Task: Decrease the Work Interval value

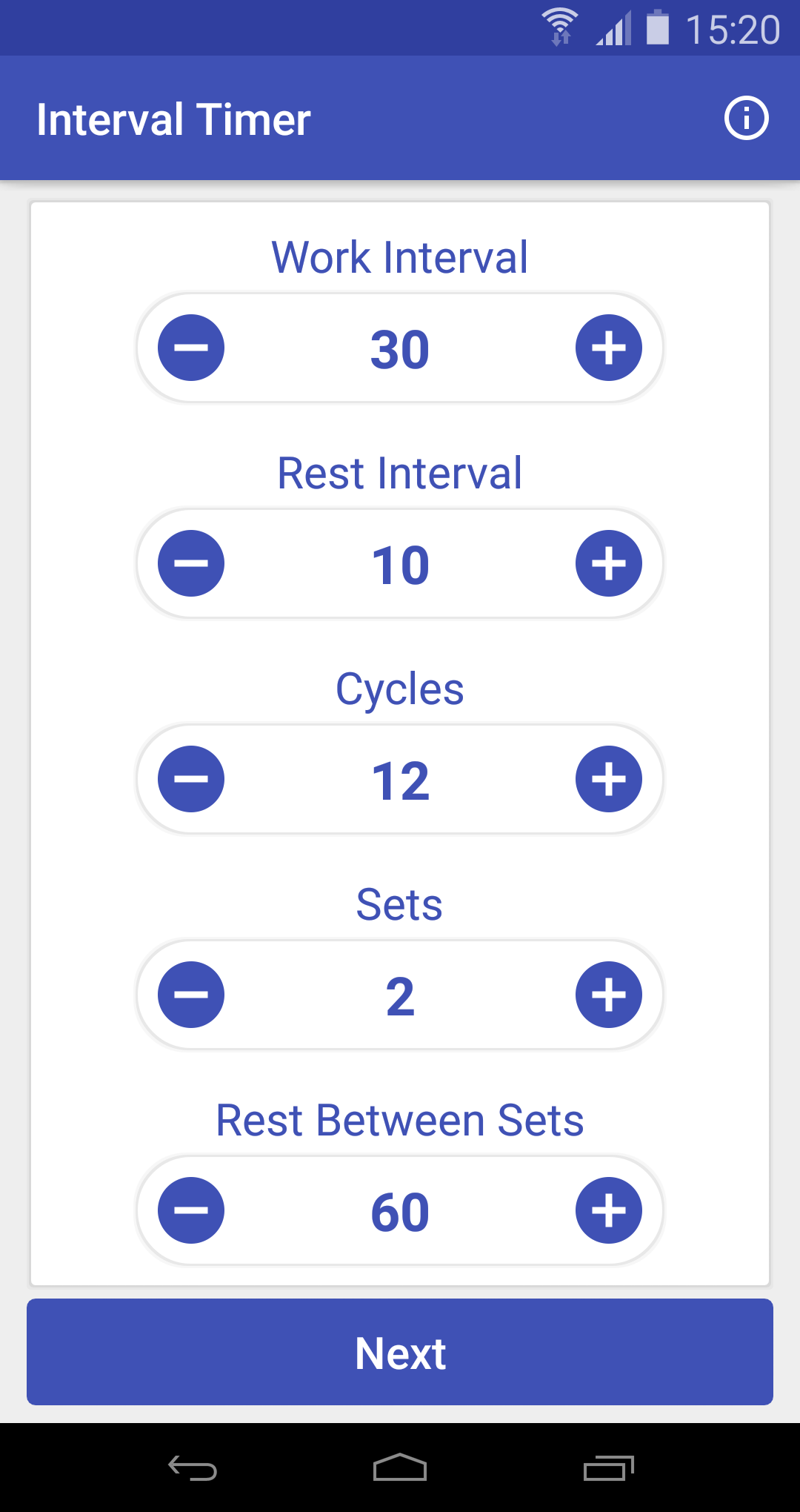Action: coord(190,348)
